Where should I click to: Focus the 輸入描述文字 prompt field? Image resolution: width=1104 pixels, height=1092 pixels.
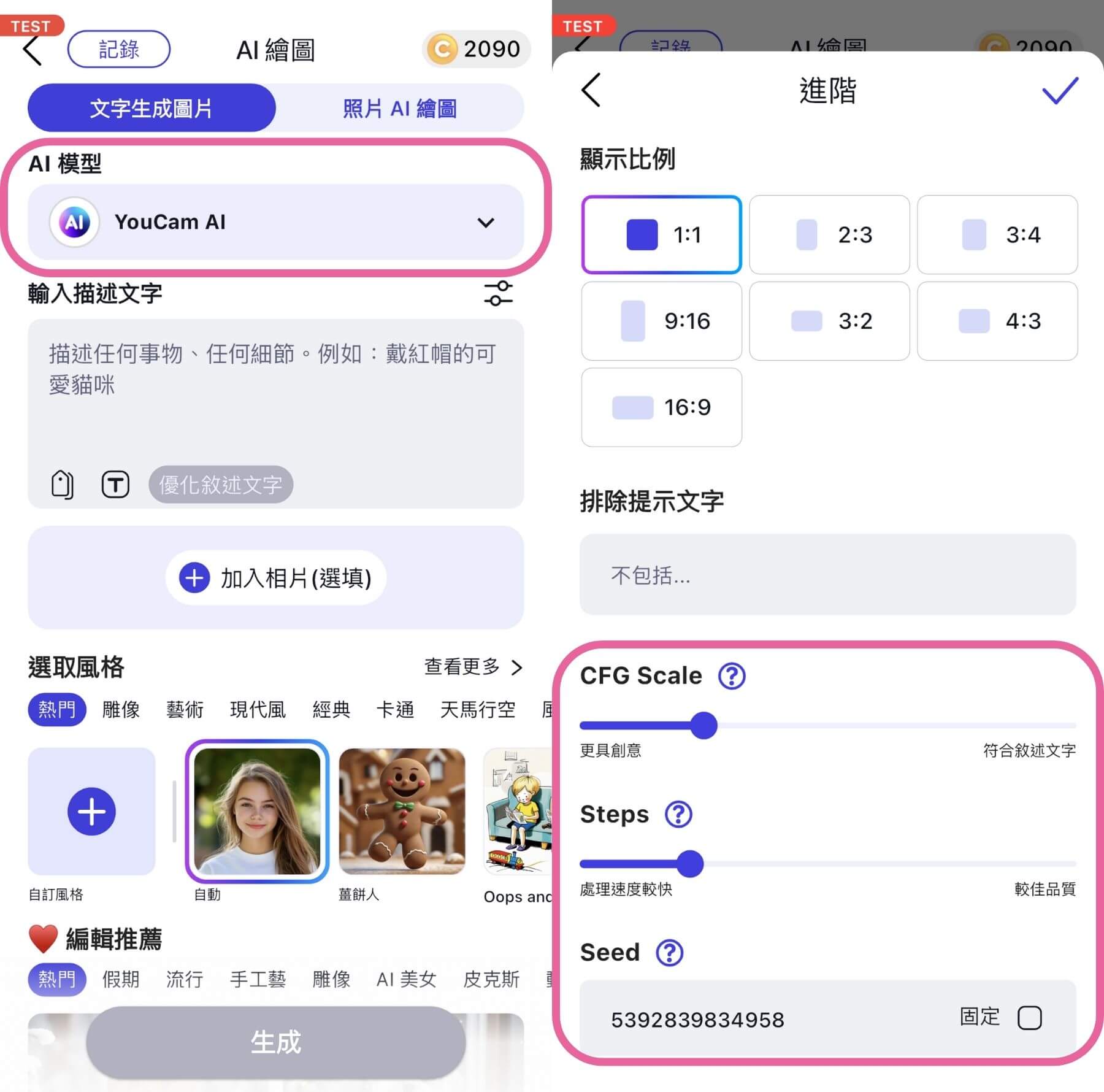pos(276,393)
